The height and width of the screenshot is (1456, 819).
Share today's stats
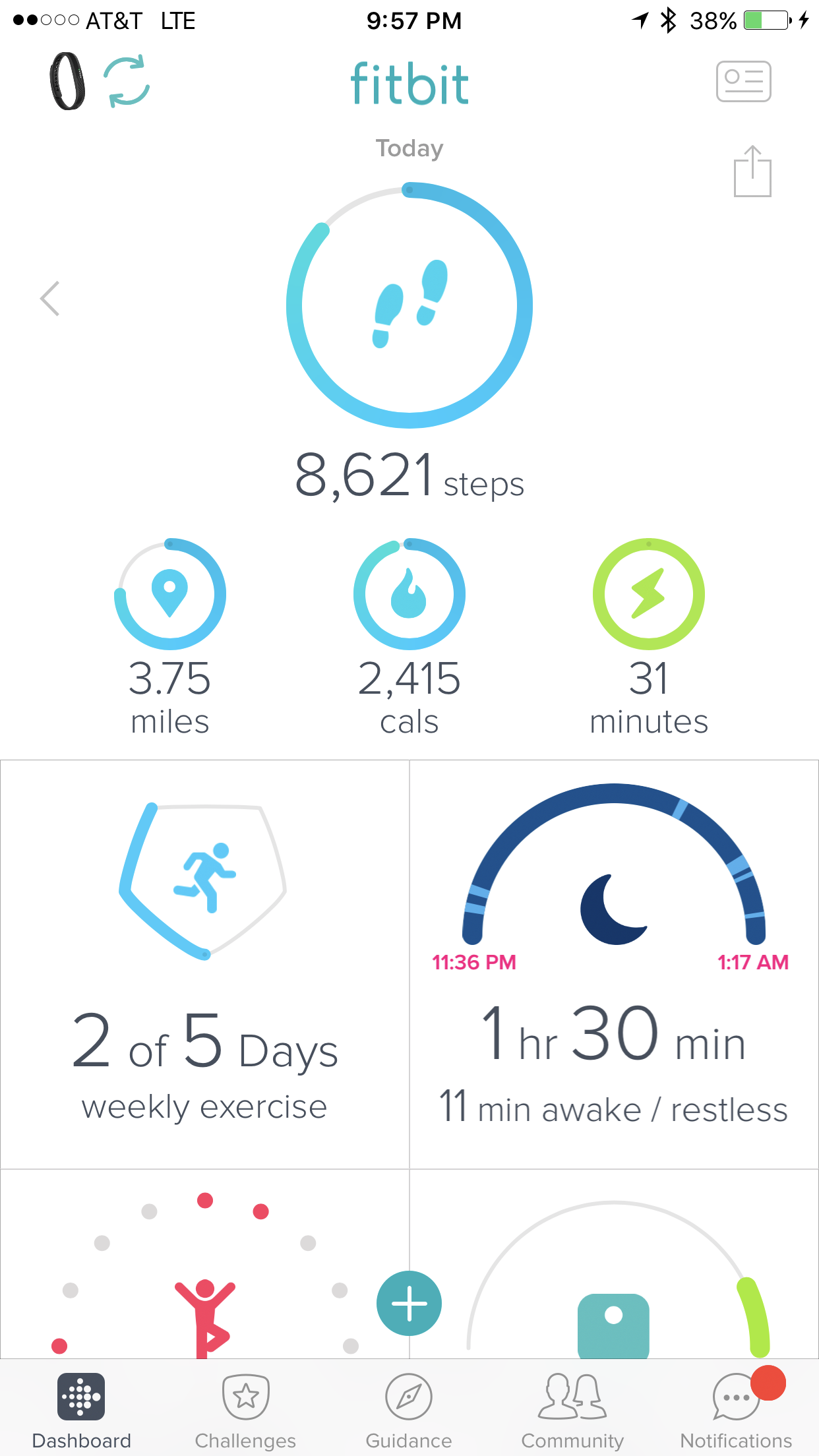click(752, 171)
